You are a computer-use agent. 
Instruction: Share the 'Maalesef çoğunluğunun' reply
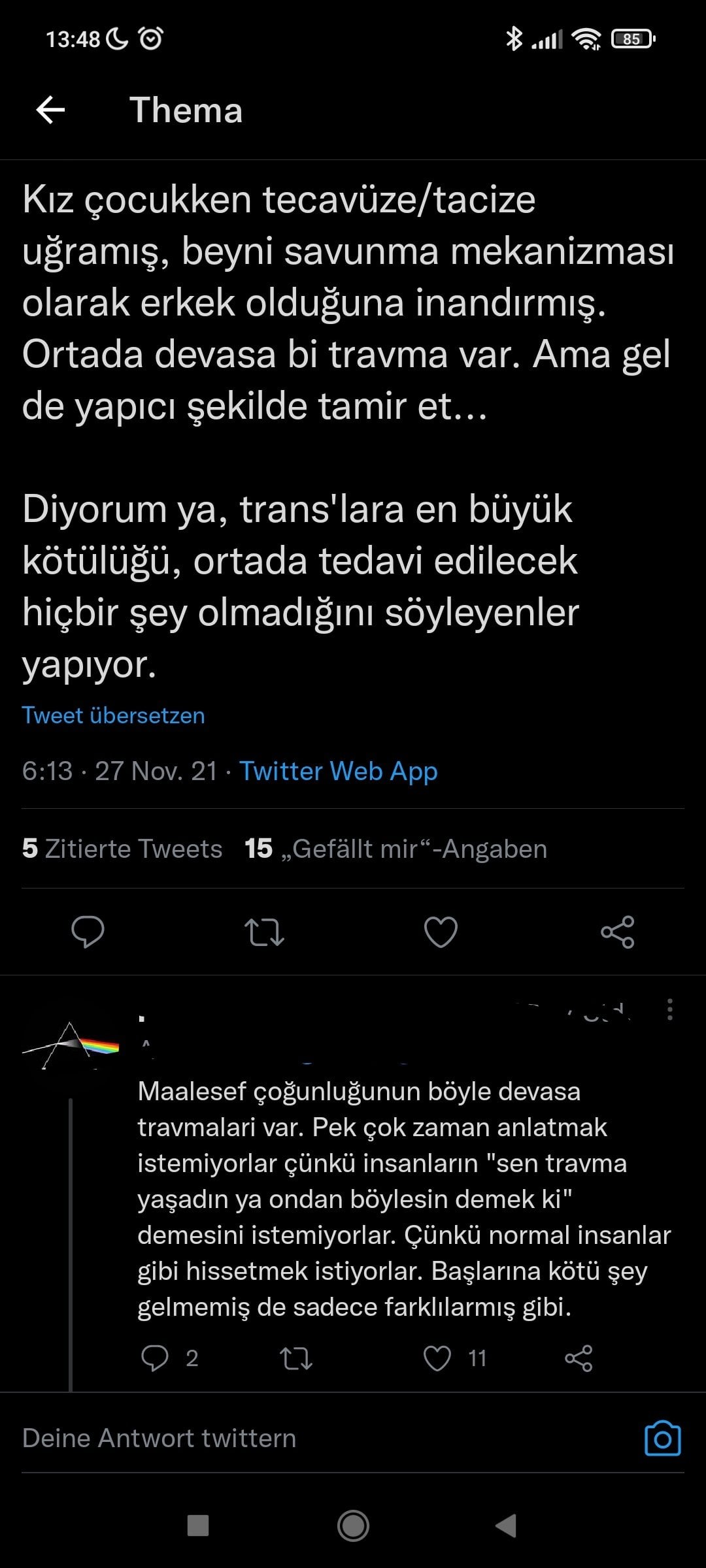point(579,1358)
